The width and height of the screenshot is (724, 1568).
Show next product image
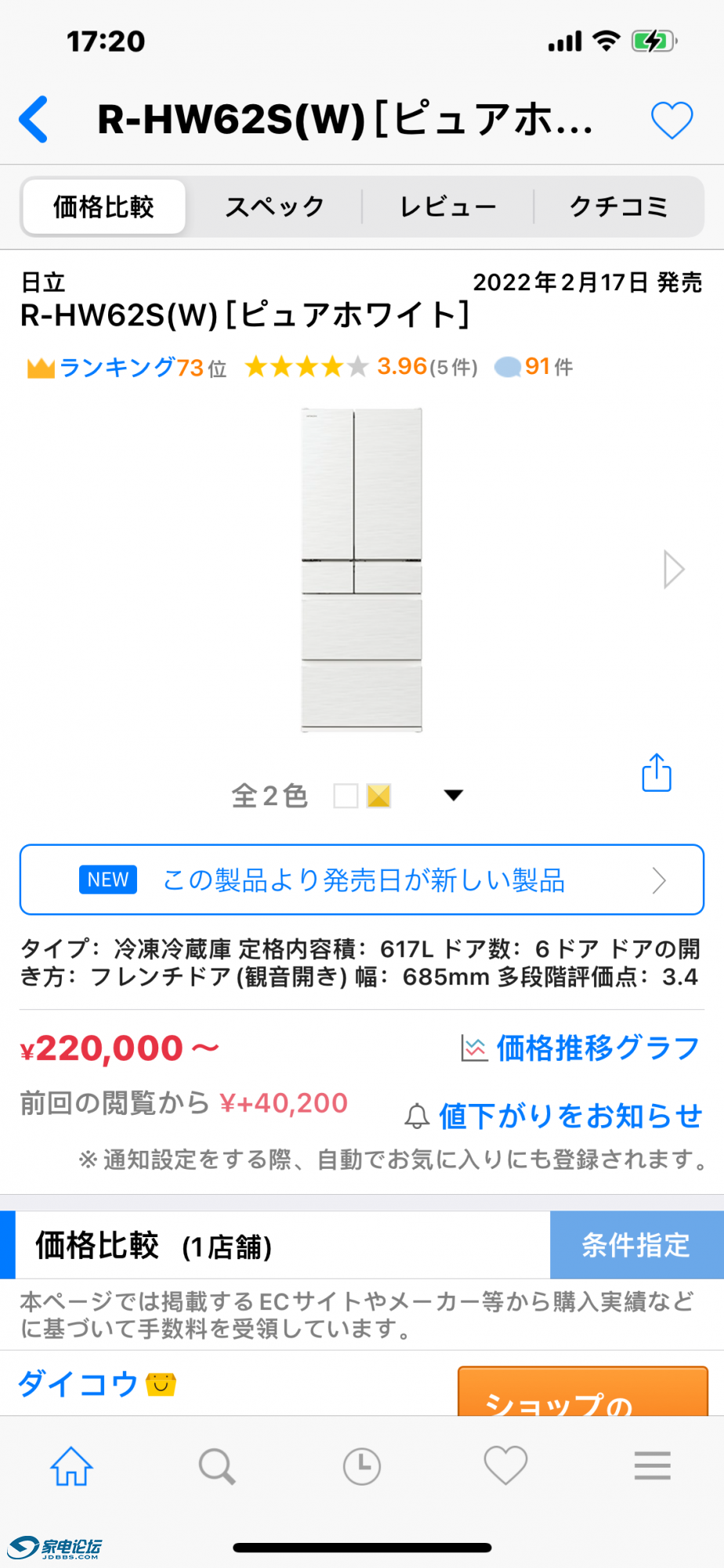coord(673,569)
